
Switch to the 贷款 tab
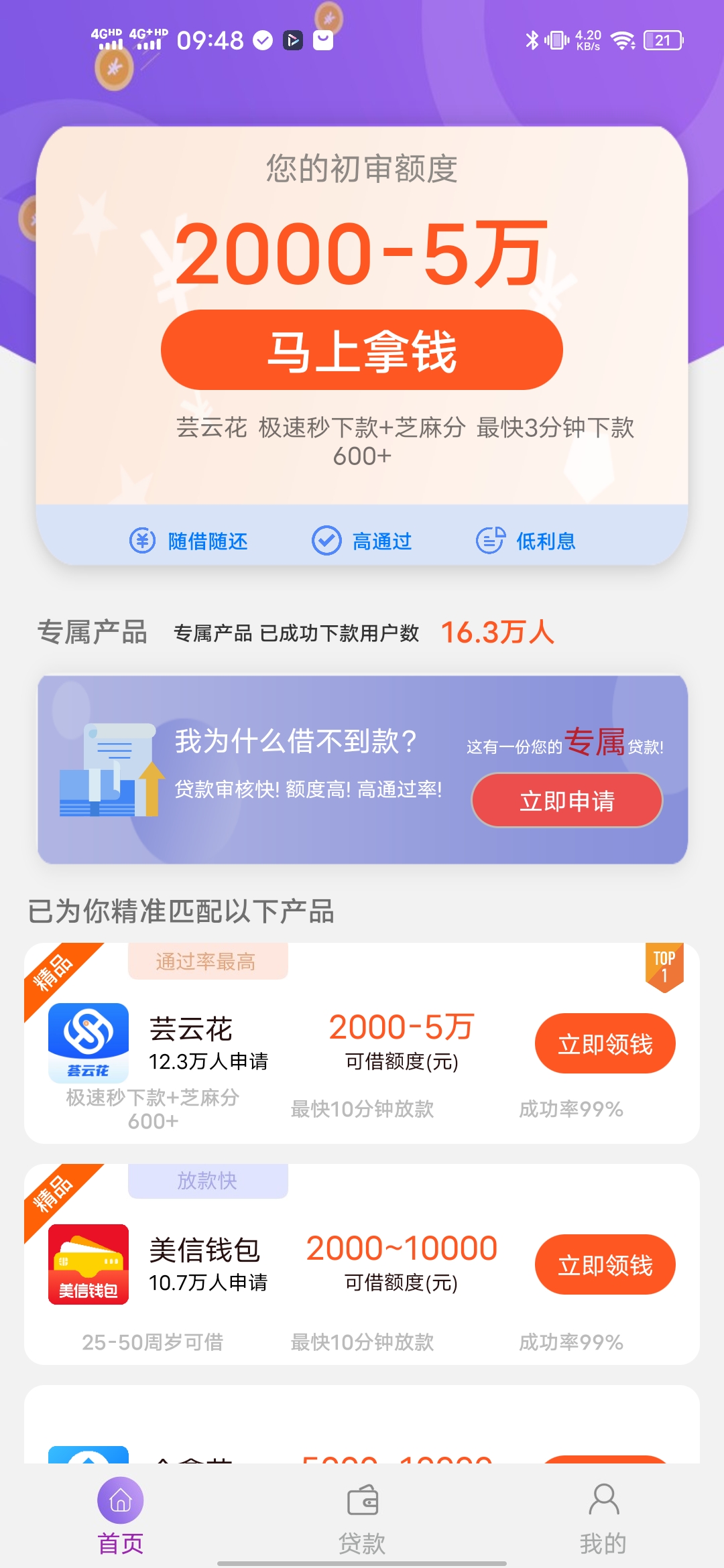[x=362, y=1518]
